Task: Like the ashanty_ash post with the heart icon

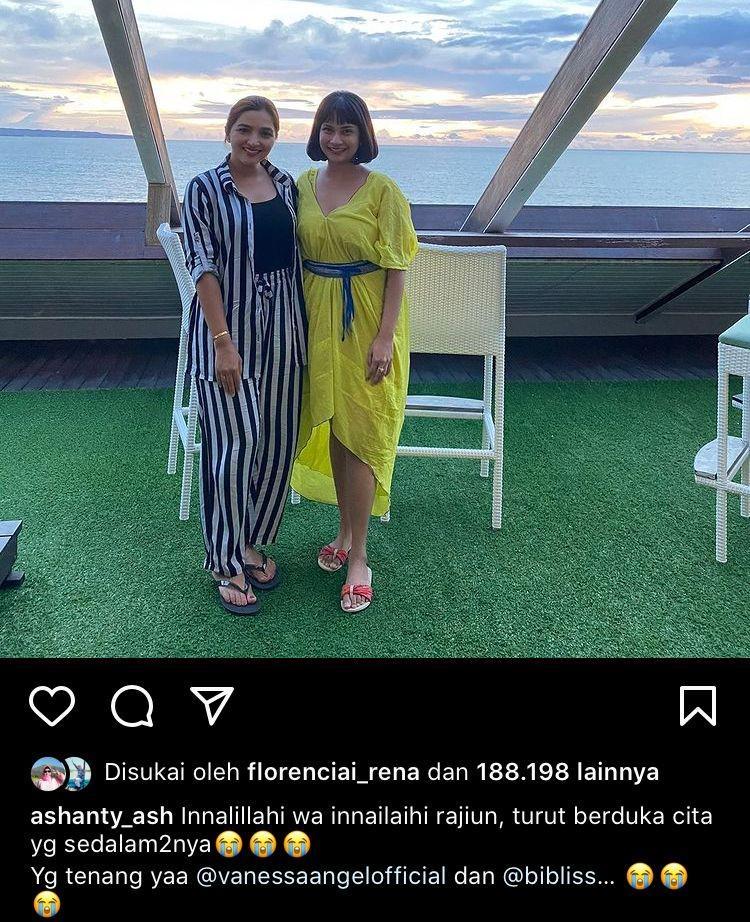Action: coord(52,706)
